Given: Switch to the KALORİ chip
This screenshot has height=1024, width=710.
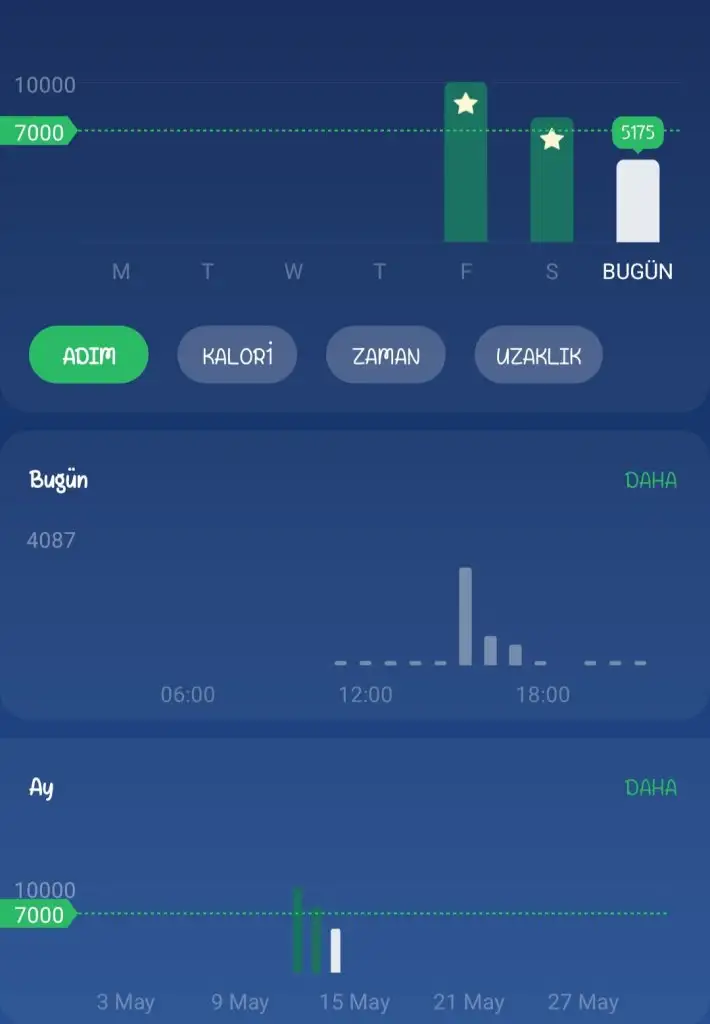Looking at the screenshot, I should (x=237, y=355).
